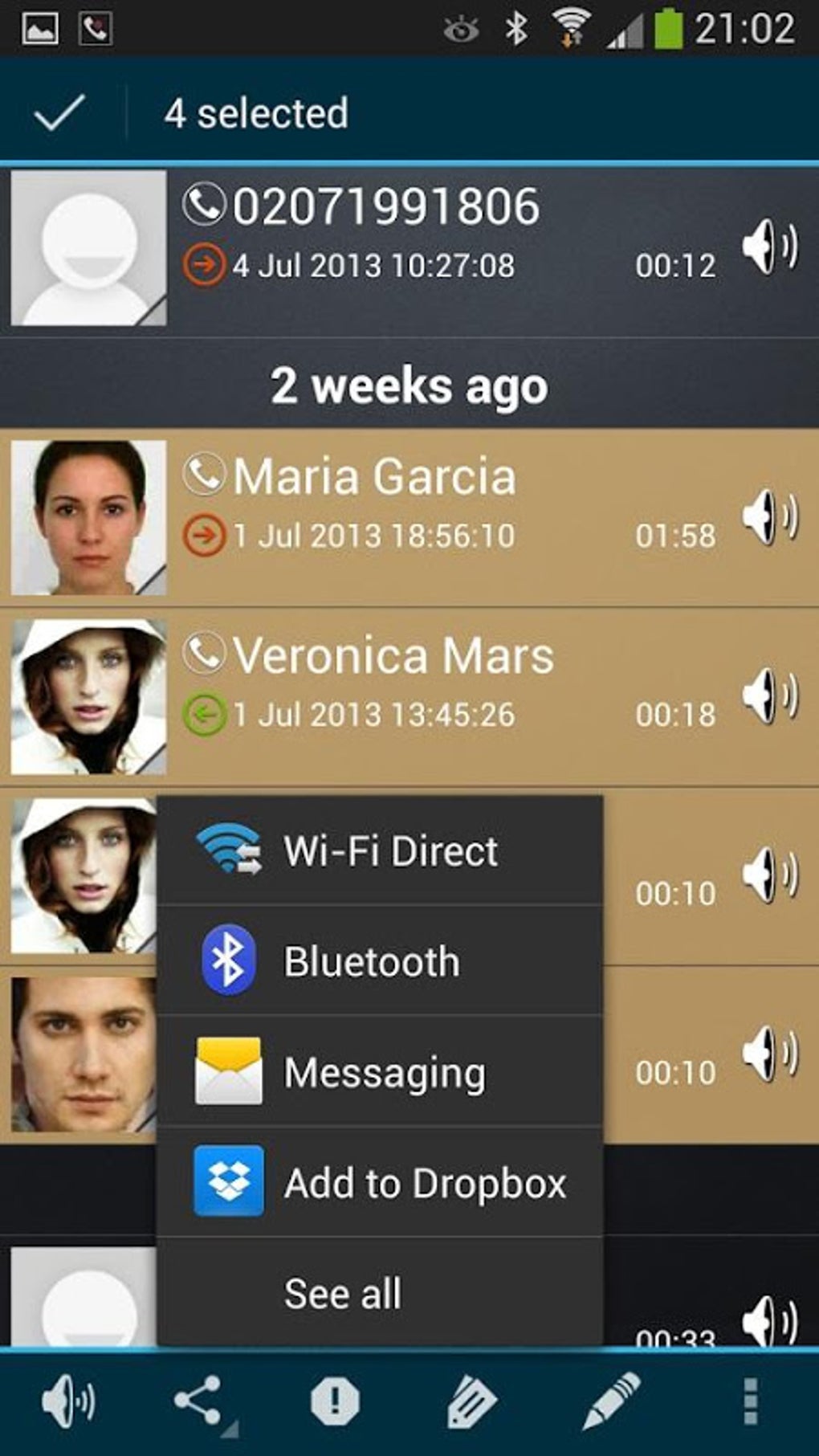Image resolution: width=819 pixels, height=1456 pixels.
Task: Play the 02071991806 recording speaker icon
Action: click(769, 247)
